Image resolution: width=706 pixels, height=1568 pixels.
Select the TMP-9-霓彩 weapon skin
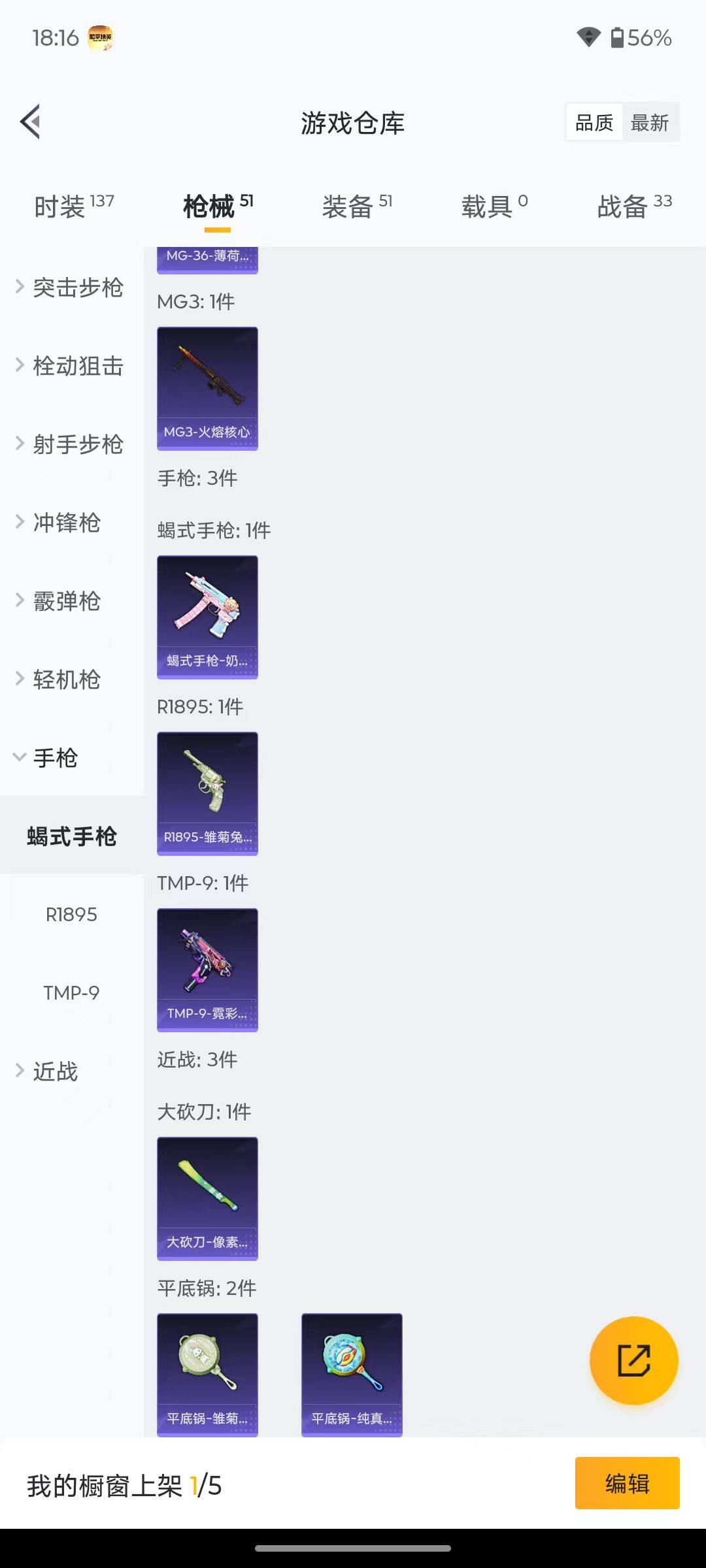click(207, 970)
